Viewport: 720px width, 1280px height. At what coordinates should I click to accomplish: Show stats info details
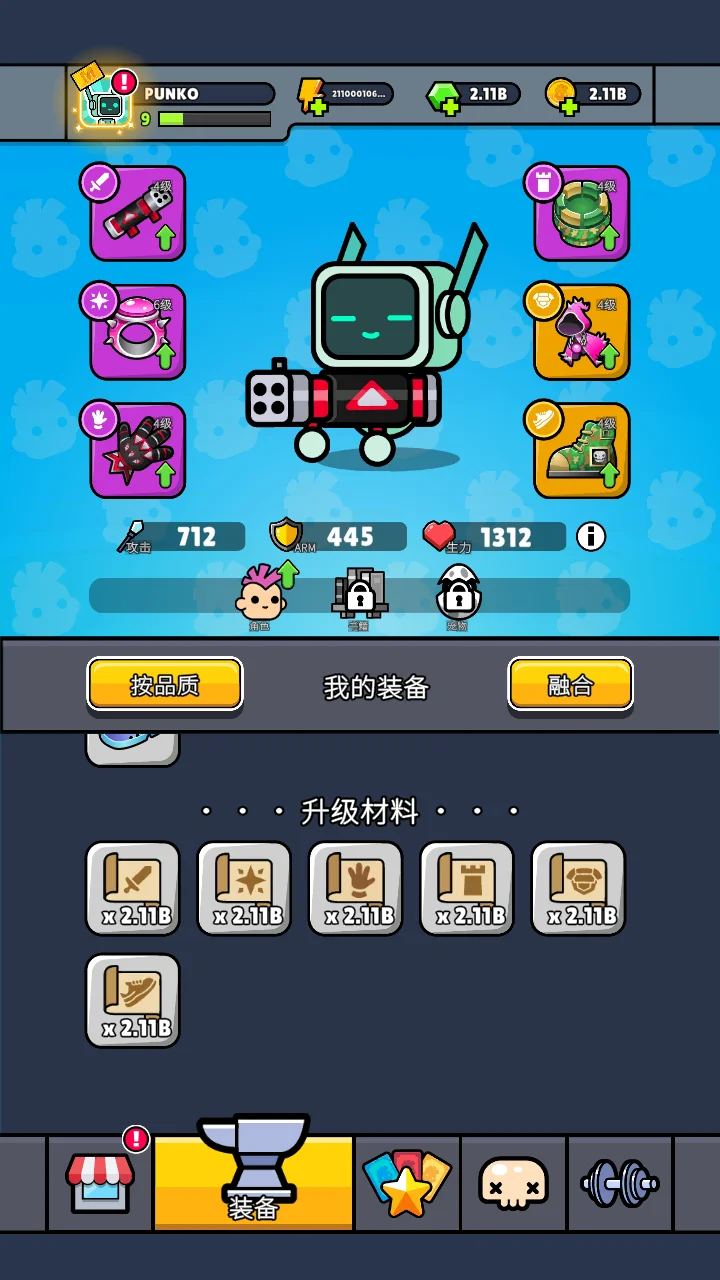591,537
